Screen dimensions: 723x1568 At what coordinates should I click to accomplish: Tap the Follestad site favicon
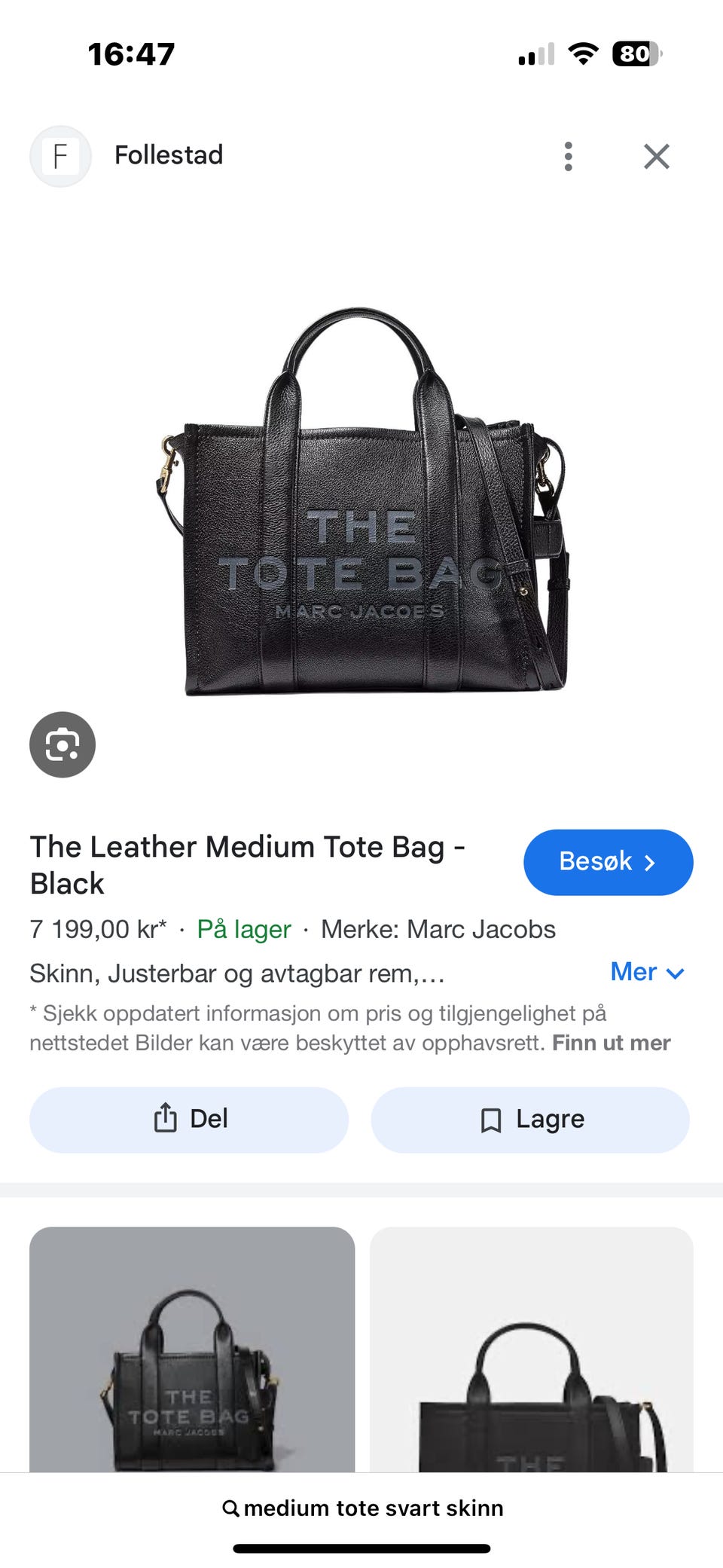point(60,155)
